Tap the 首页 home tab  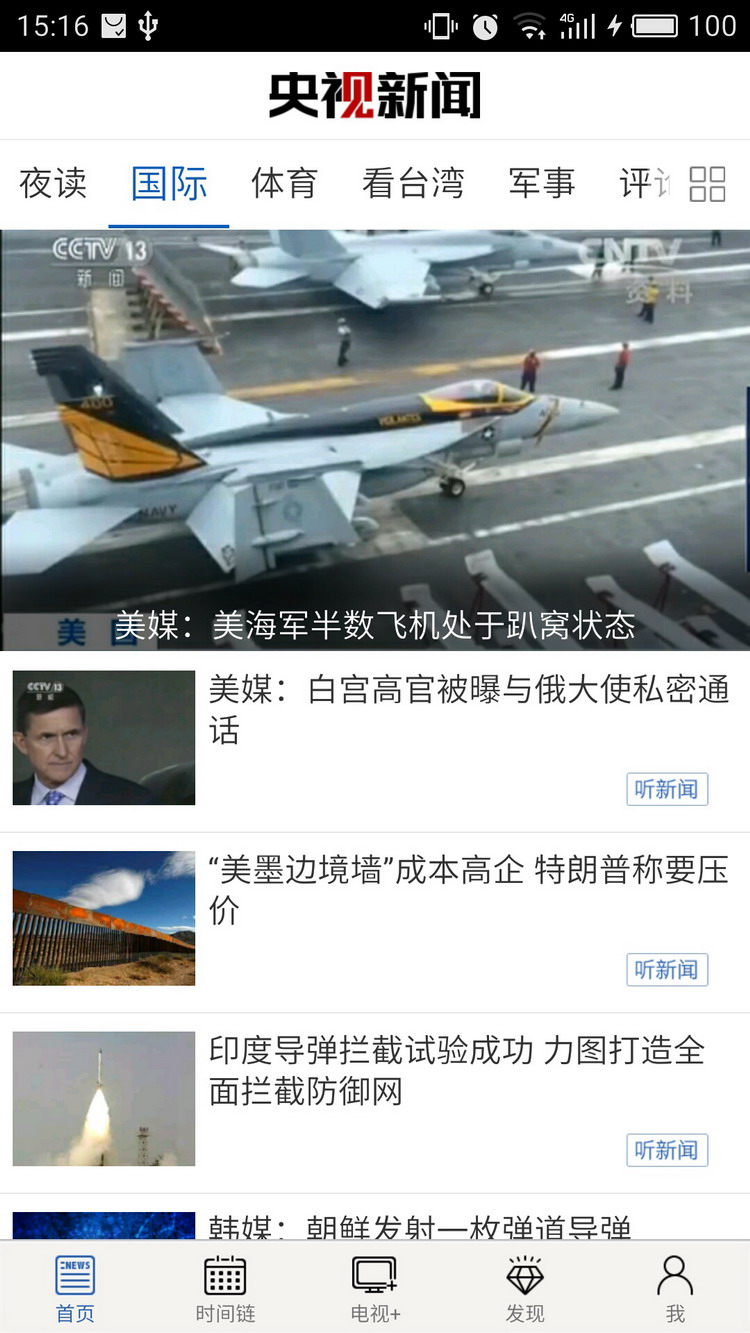click(75, 1289)
